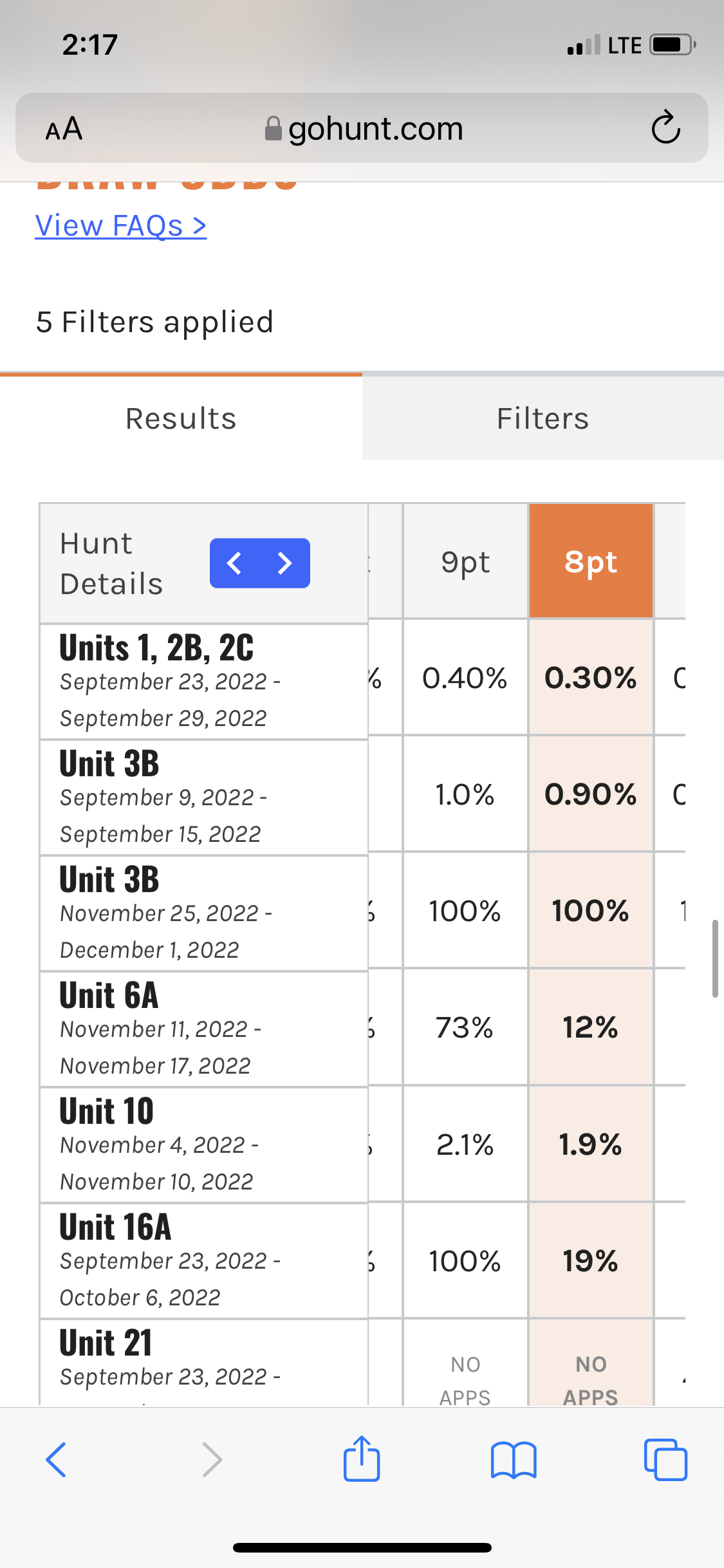The height and width of the screenshot is (1568, 724).
Task: Tap the left arrow in Hunt Details
Action: [x=235, y=563]
